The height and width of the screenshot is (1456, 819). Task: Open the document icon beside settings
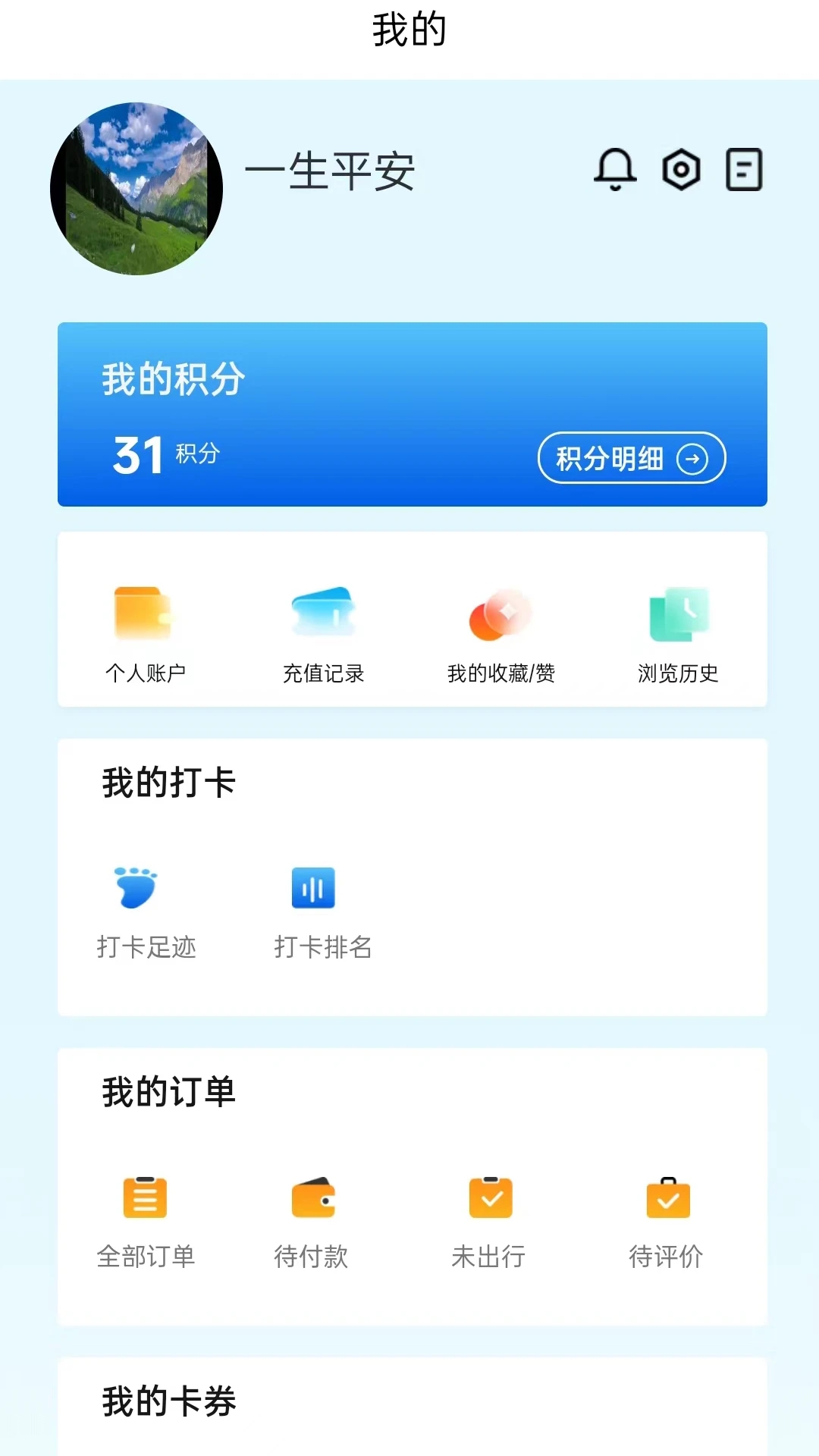[744, 169]
